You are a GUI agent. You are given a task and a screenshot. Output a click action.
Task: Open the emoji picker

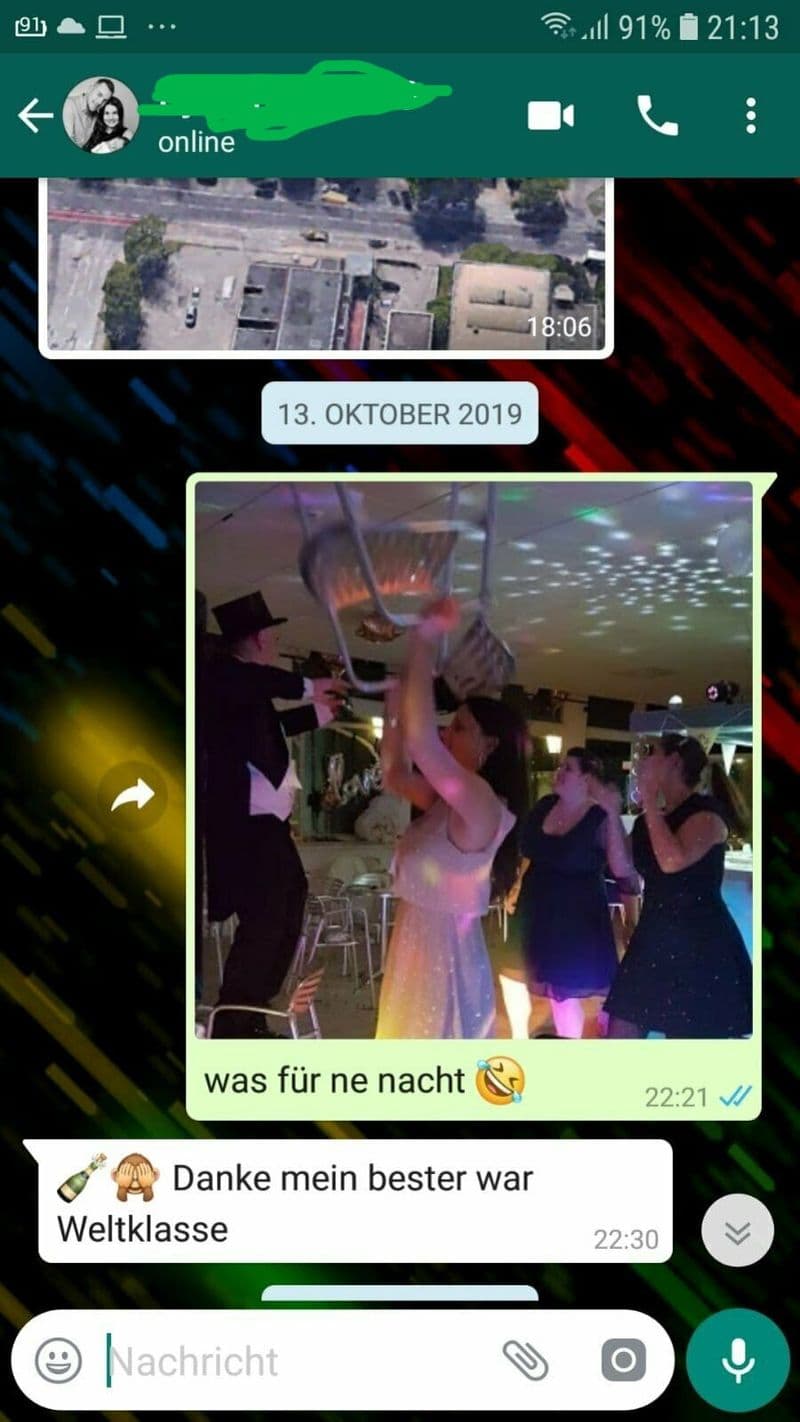pos(59,1360)
